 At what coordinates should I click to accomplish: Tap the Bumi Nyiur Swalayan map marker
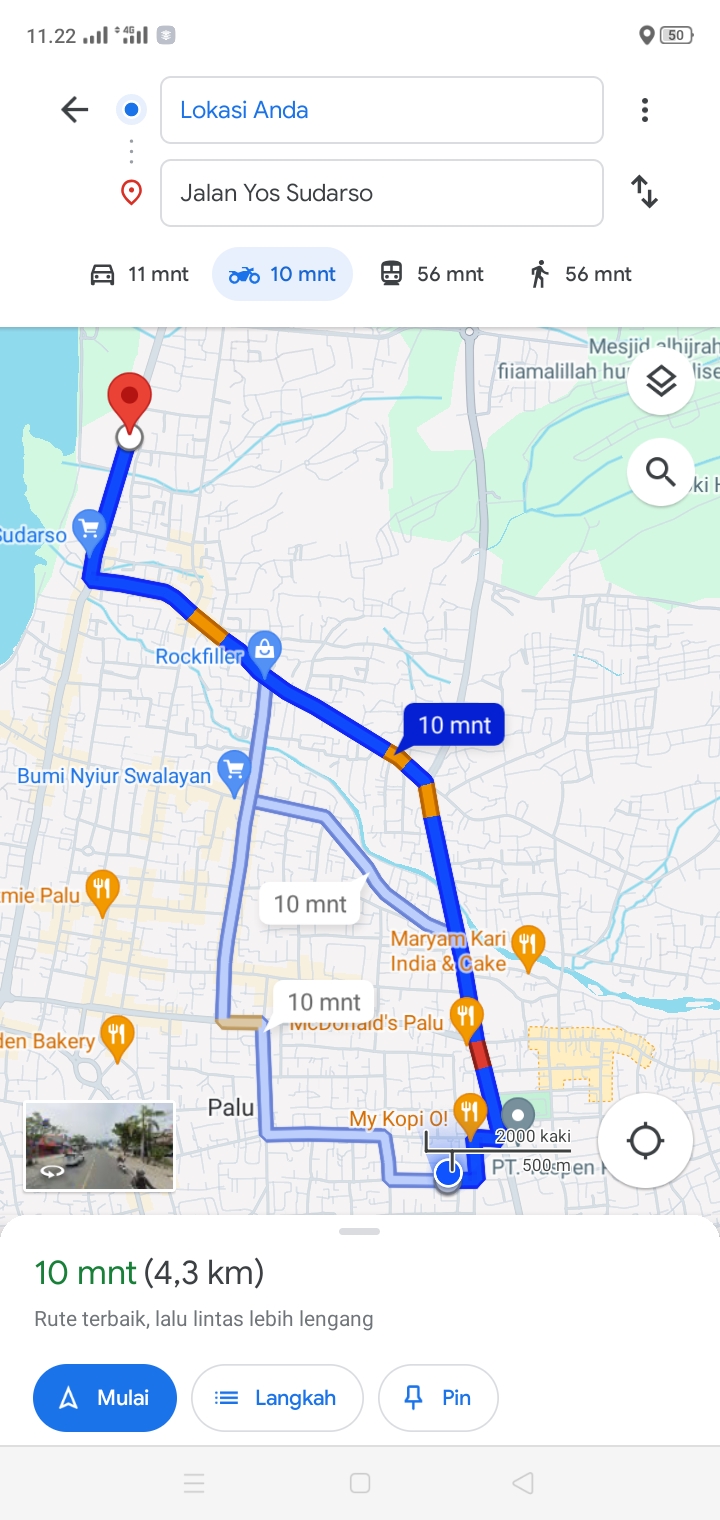tap(234, 772)
